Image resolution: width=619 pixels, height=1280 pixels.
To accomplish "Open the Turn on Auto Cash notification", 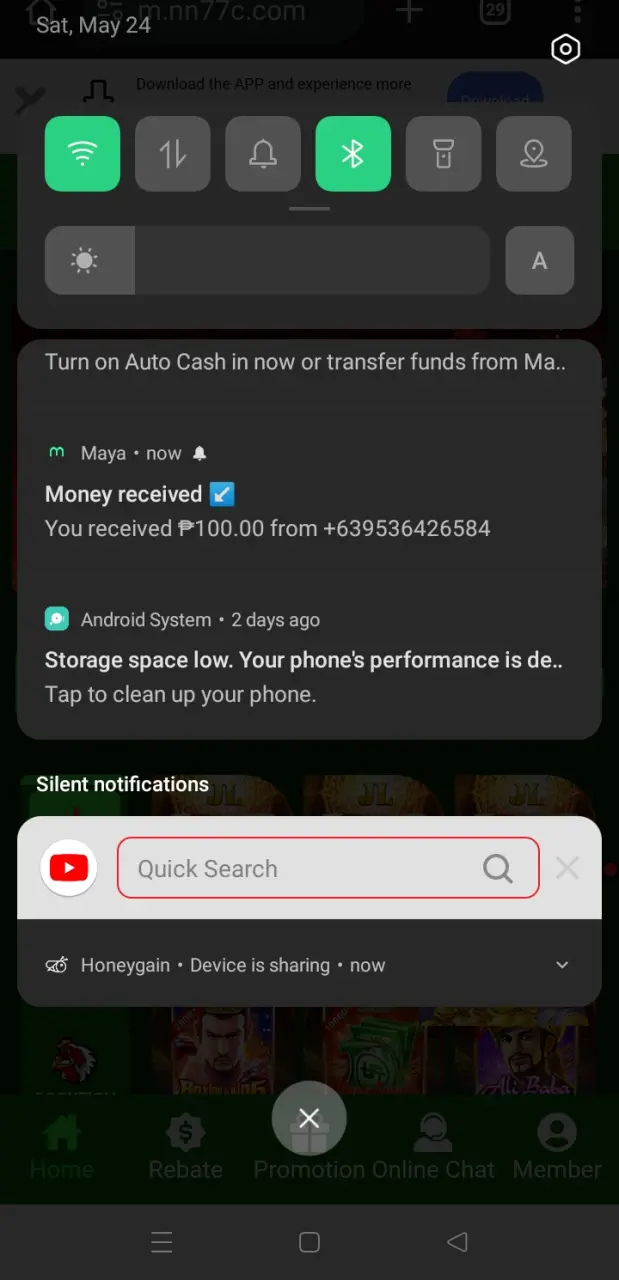I will tap(305, 362).
